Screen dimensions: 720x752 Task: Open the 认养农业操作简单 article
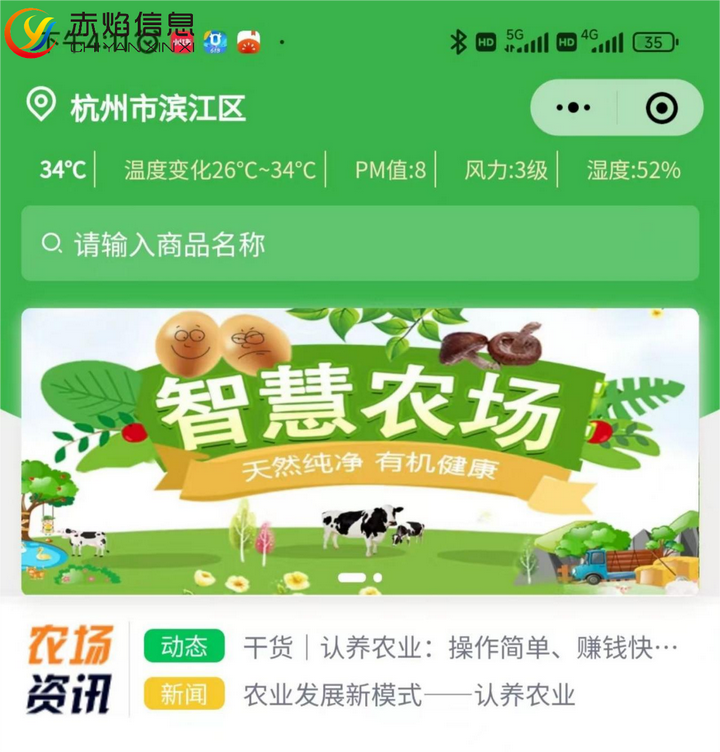(x=460, y=648)
